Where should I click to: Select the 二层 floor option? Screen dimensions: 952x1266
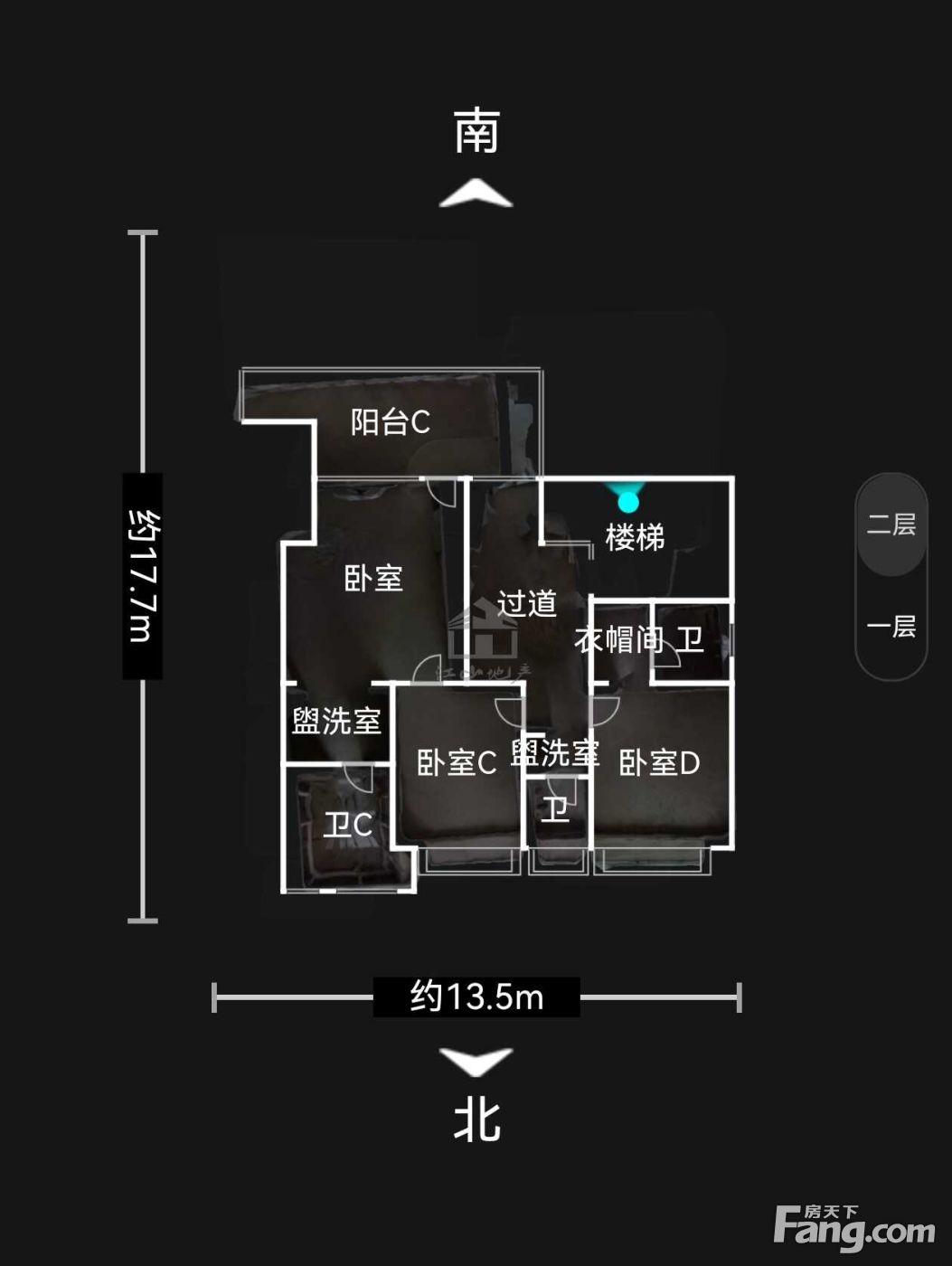[x=891, y=524]
